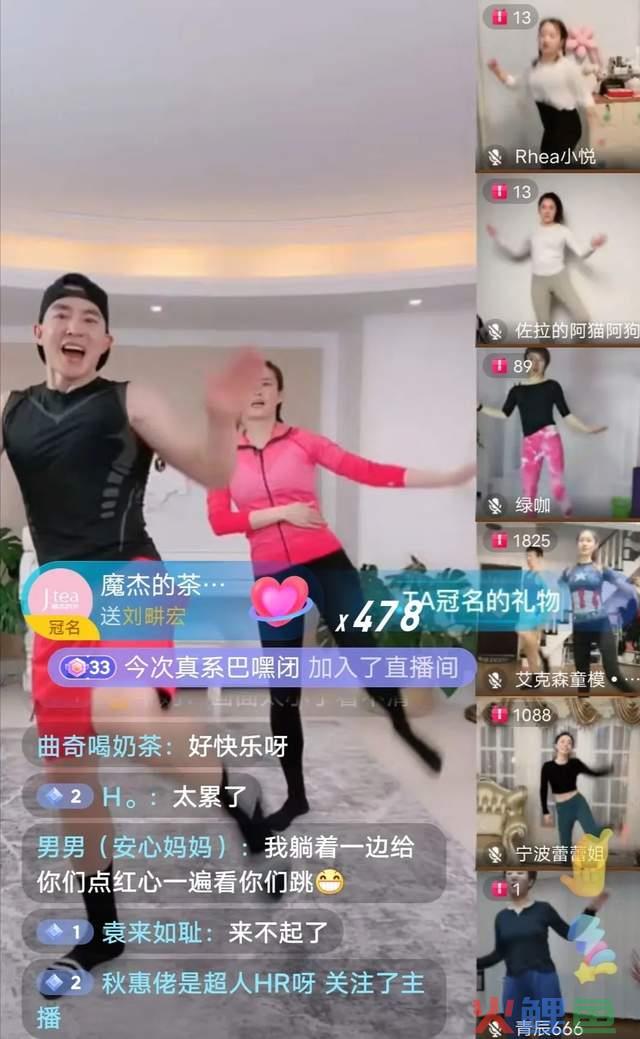Open 绿咖's guest video tile
640x1039 pixels.
point(558,433)
